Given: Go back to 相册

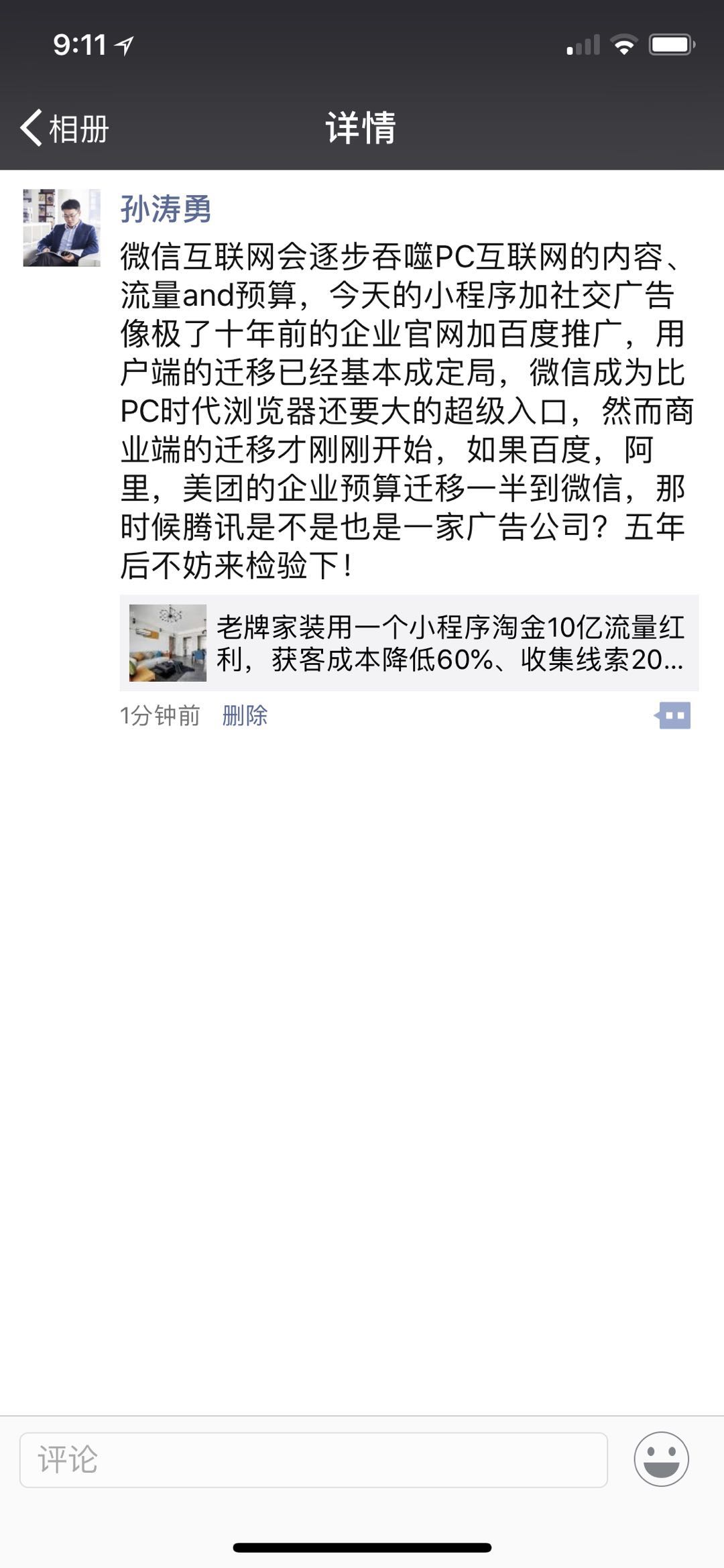Looking at the screenshot, I should [x=64, y=127].
